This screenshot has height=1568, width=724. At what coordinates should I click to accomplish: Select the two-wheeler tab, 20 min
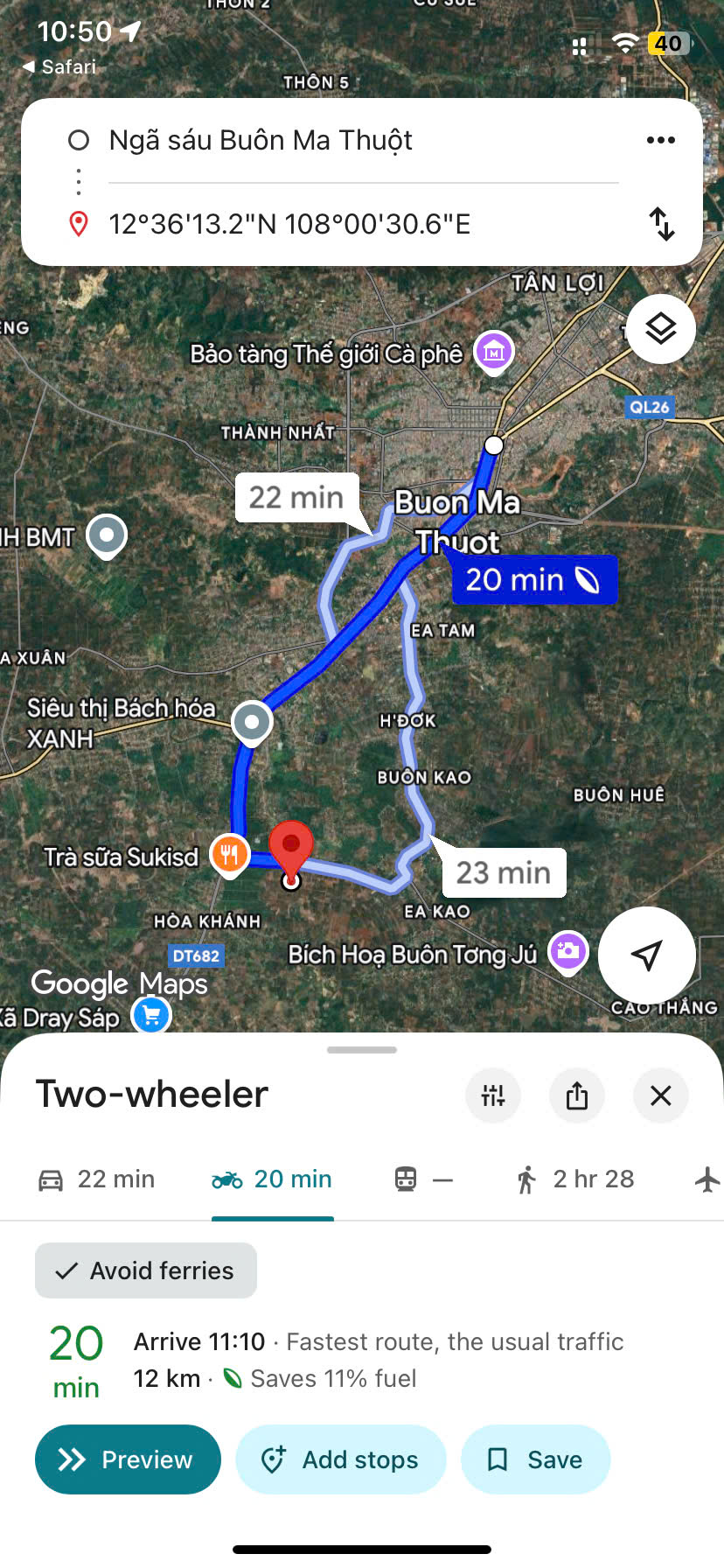272,1179
